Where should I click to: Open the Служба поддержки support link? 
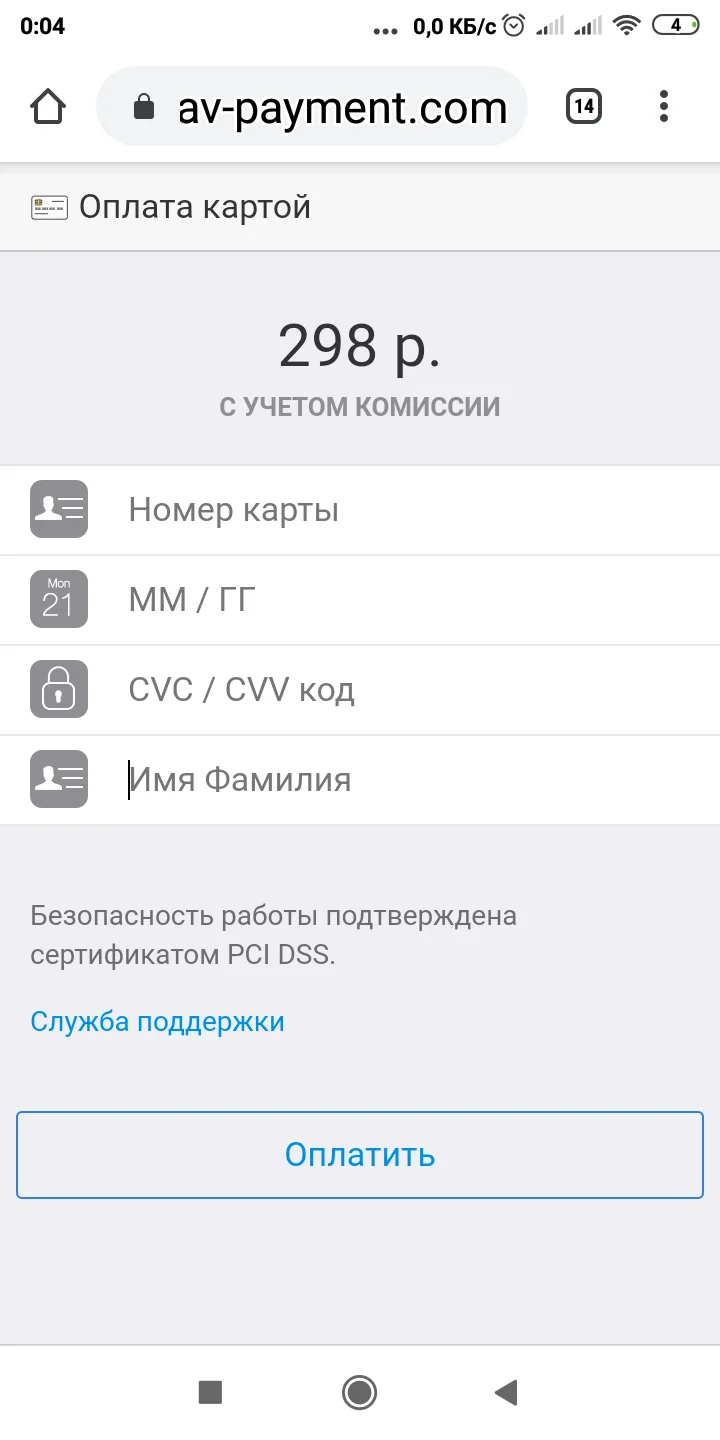pos(157,1021)
